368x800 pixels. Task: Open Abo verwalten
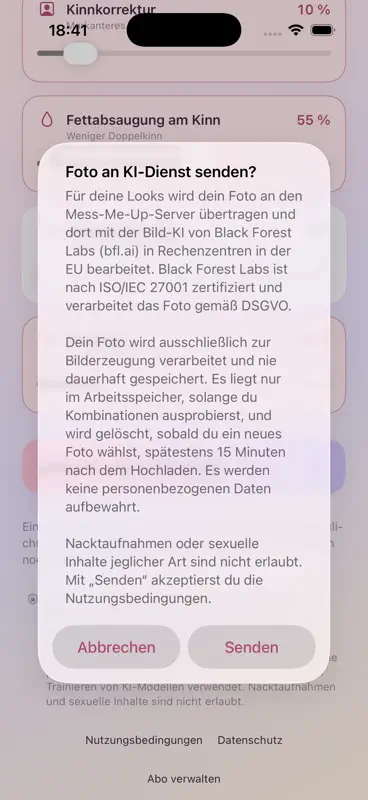click(x=184, y=779)
